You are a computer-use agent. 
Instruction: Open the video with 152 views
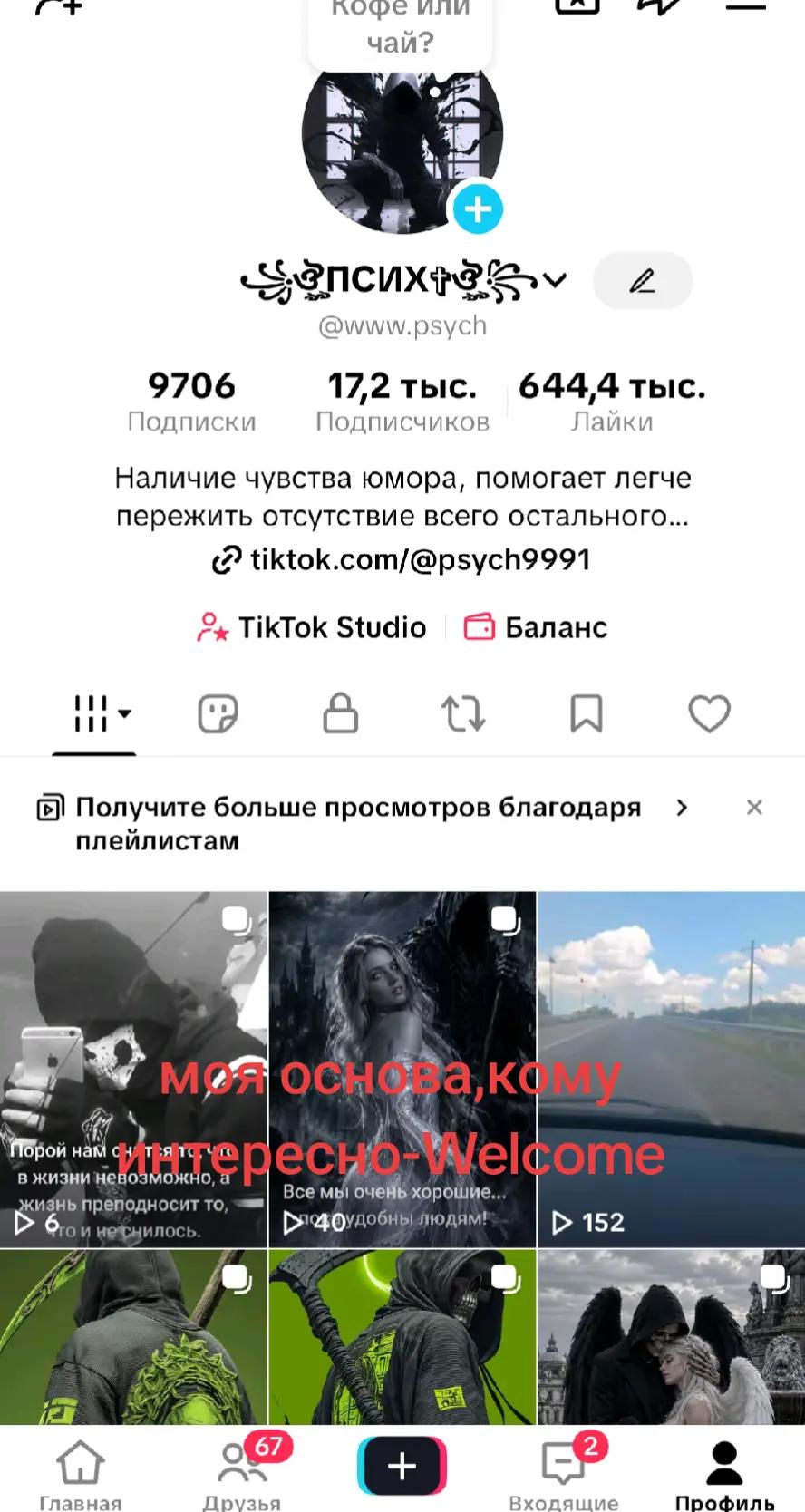coord(671,1069)
